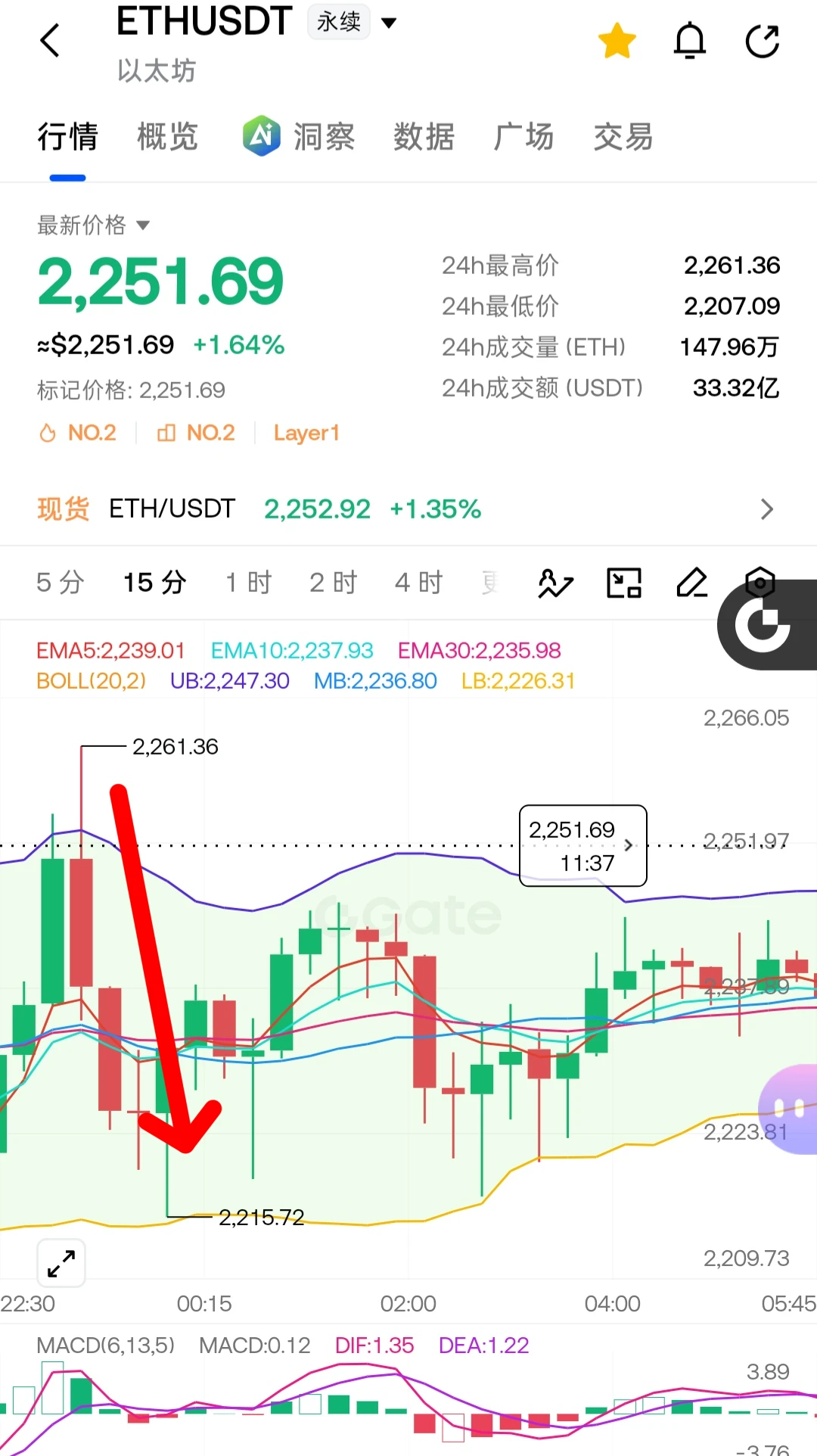Select the 4 时 chart interval

point(418,583)
